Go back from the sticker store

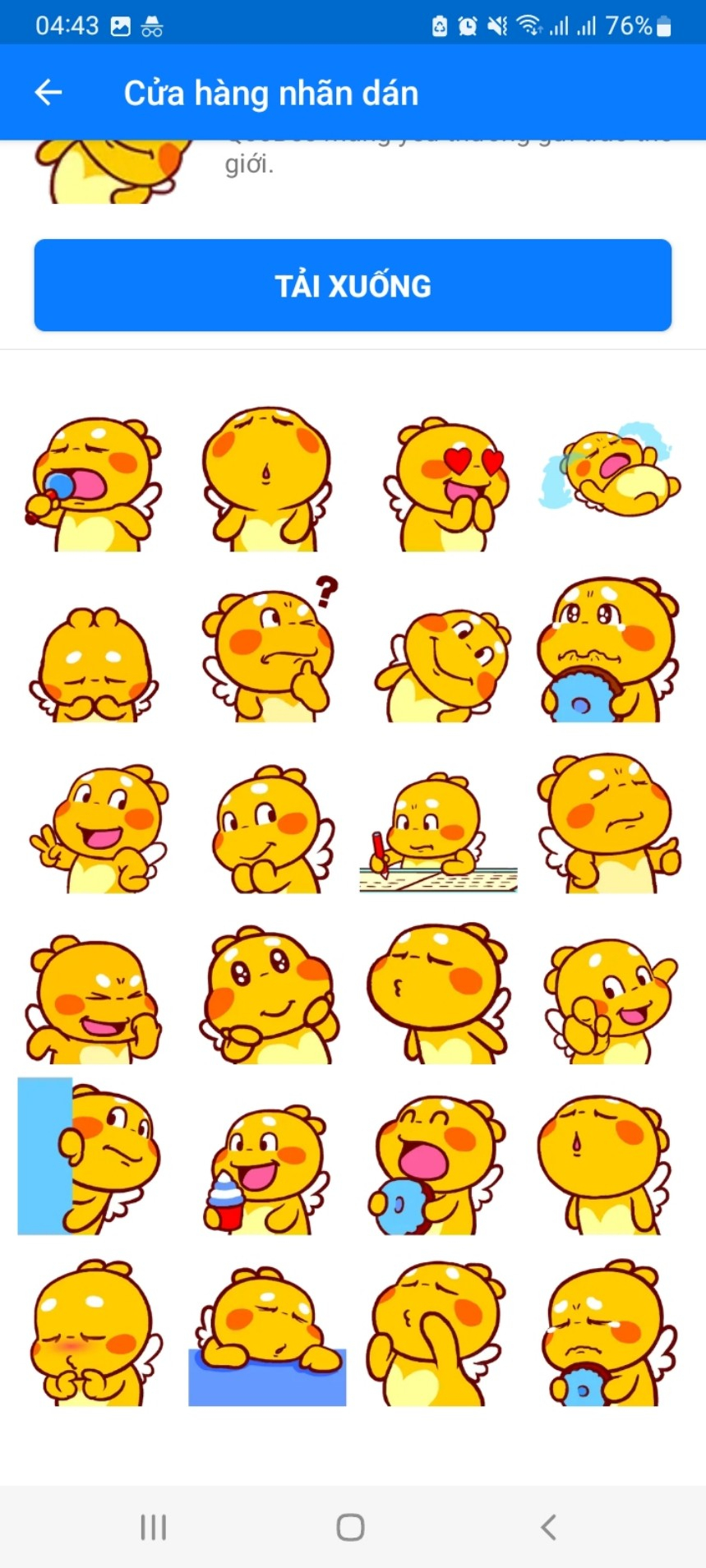coord(48,93)
